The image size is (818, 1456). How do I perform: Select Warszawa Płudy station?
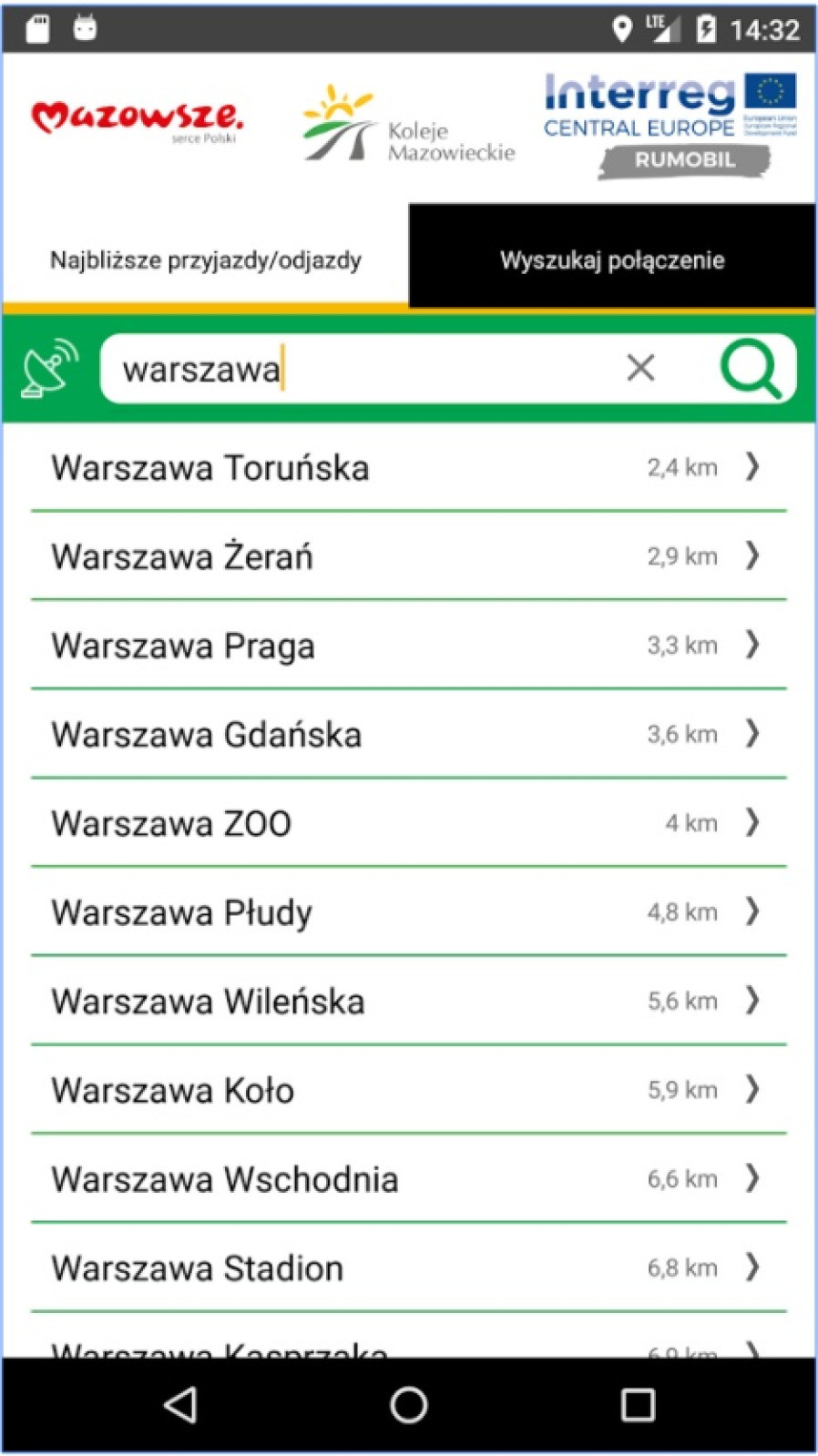[409, 912]
